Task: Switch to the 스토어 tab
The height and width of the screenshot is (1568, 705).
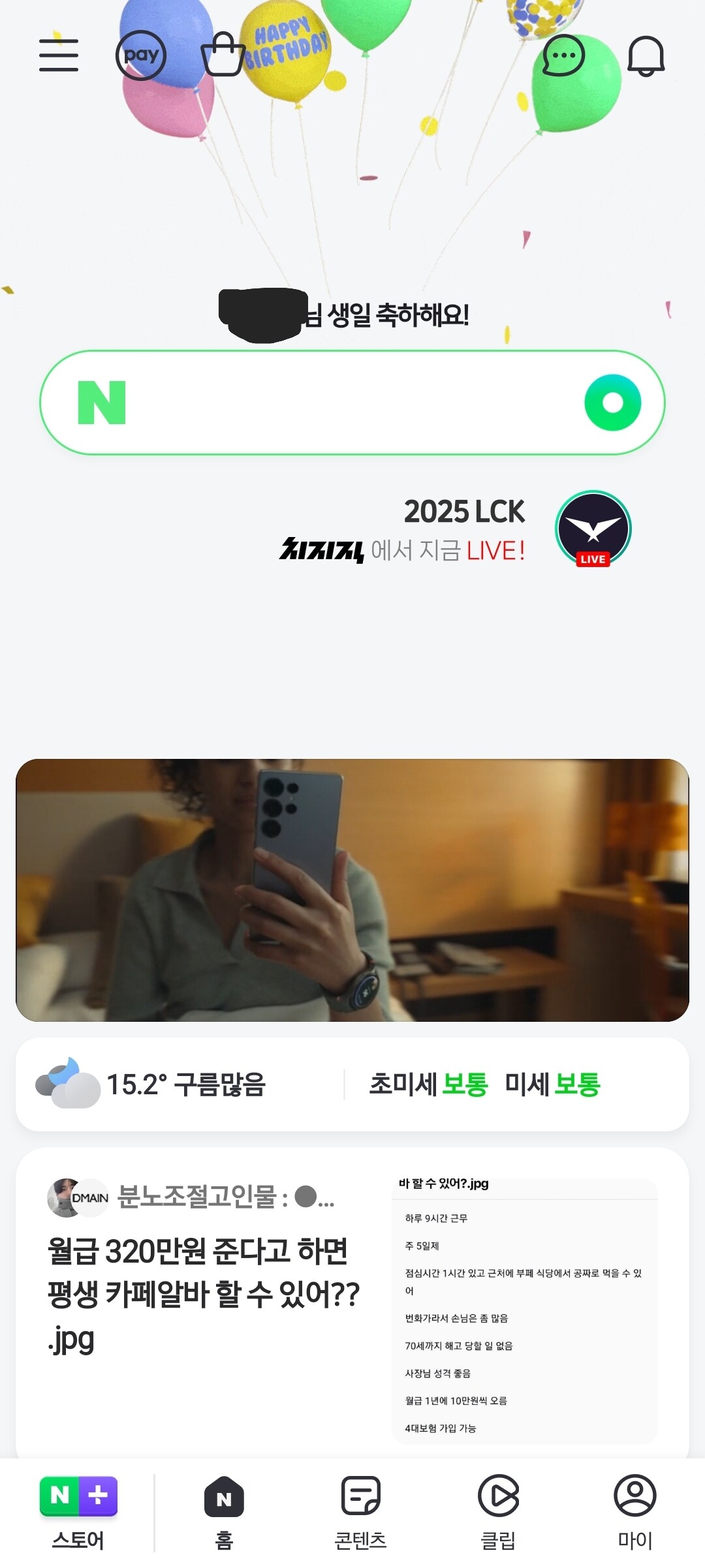Action: (78, 1513)
